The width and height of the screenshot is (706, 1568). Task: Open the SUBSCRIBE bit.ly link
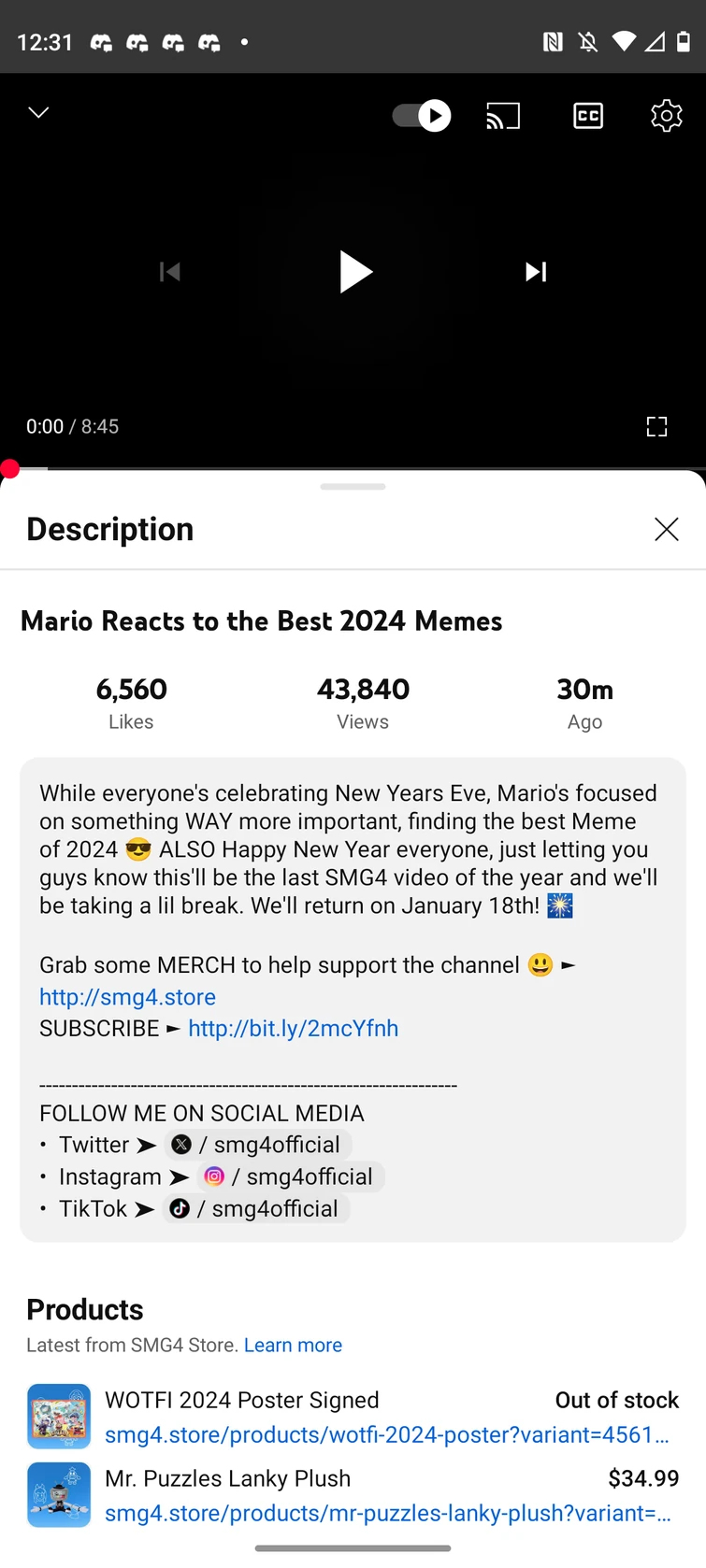coord(293,1028)
